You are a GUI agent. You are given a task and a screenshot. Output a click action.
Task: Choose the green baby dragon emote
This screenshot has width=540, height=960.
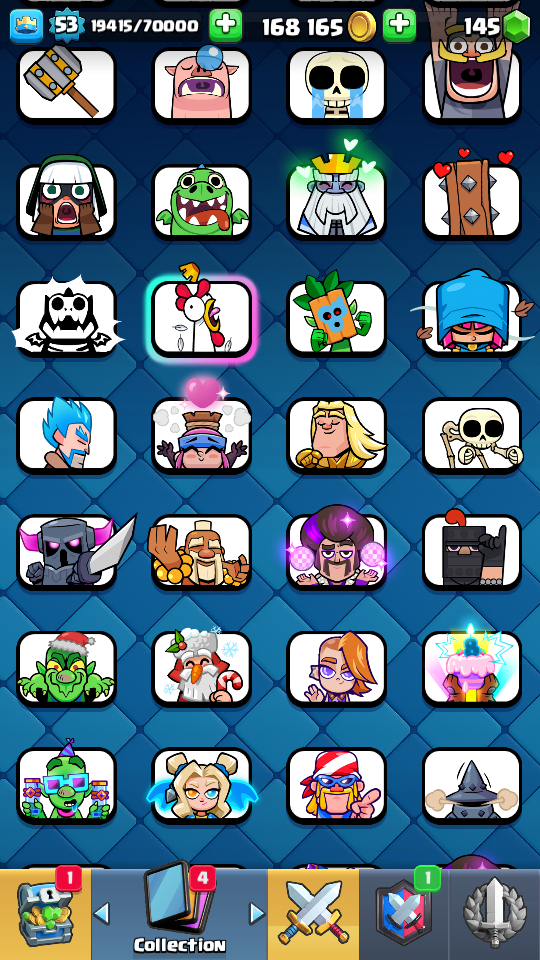pyautogui.click(x=201, y=201)
